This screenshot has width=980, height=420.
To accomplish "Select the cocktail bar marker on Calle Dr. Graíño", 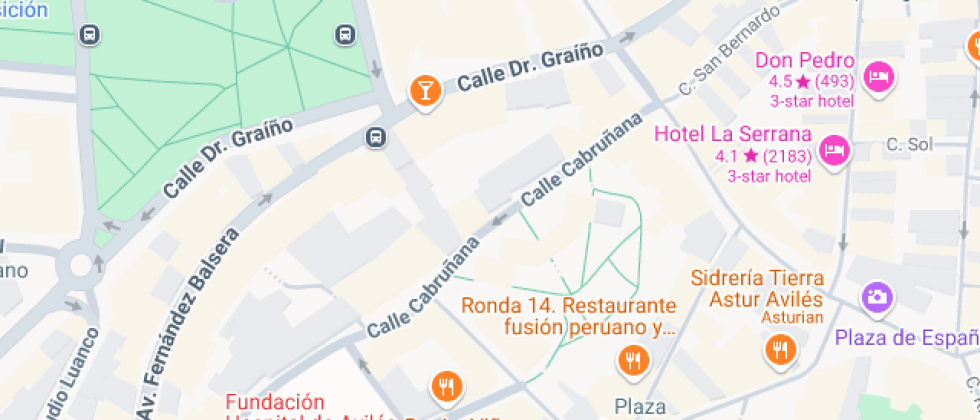I will (x=425, y=92).
